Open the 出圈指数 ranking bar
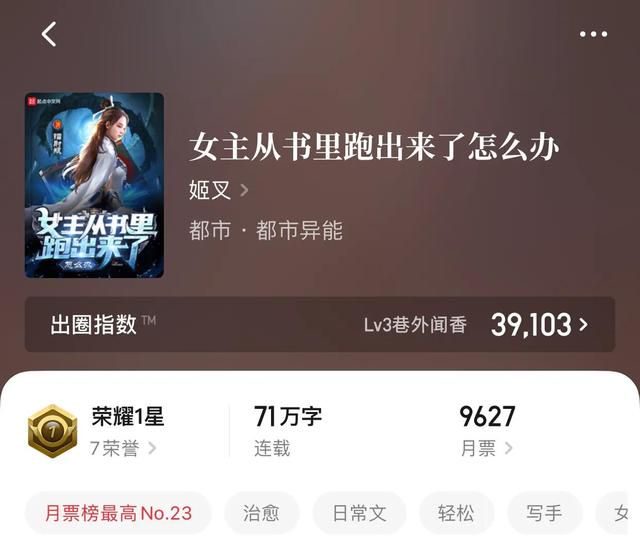 coord(320,324)
